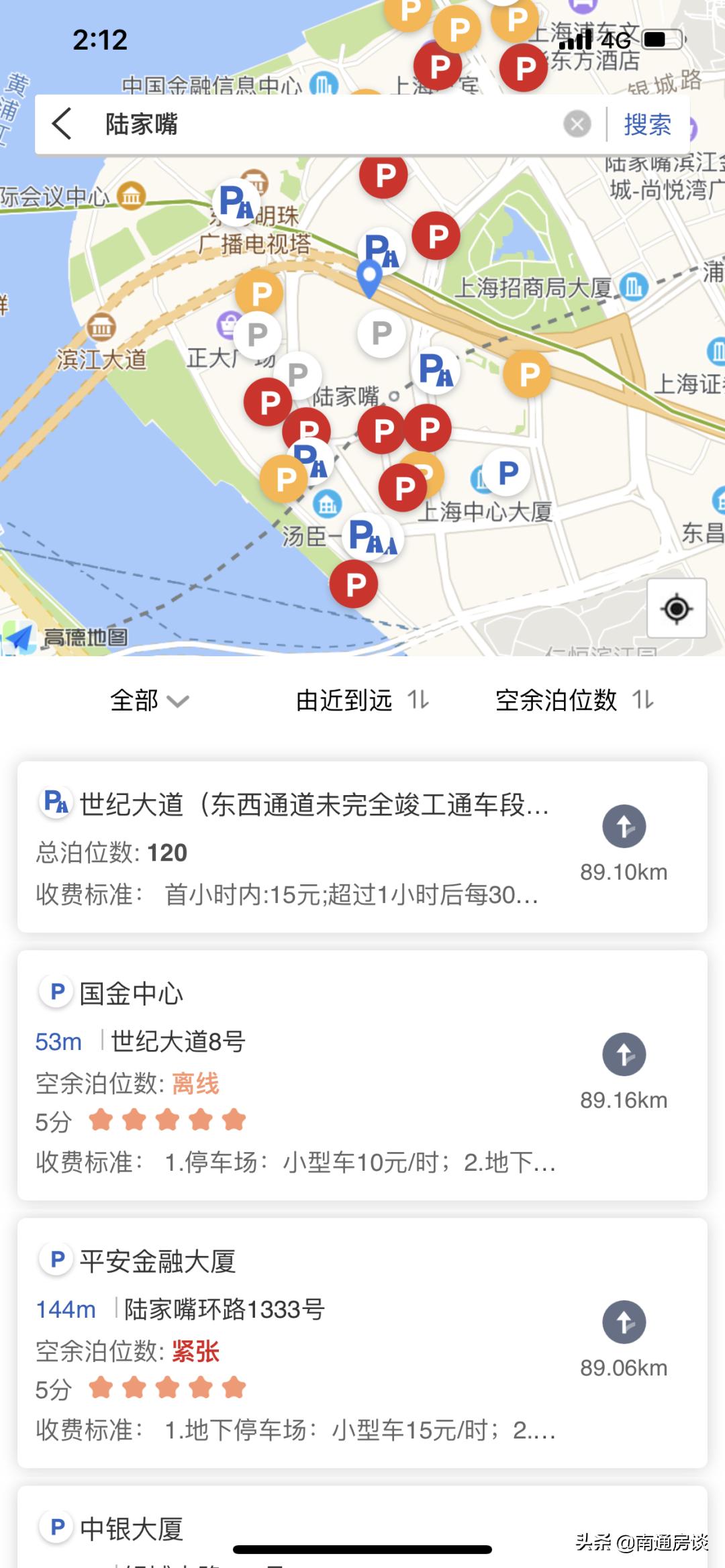
Task: Toggle the sort arrows next to 由近到远
Action: click(x=416, y=701)
